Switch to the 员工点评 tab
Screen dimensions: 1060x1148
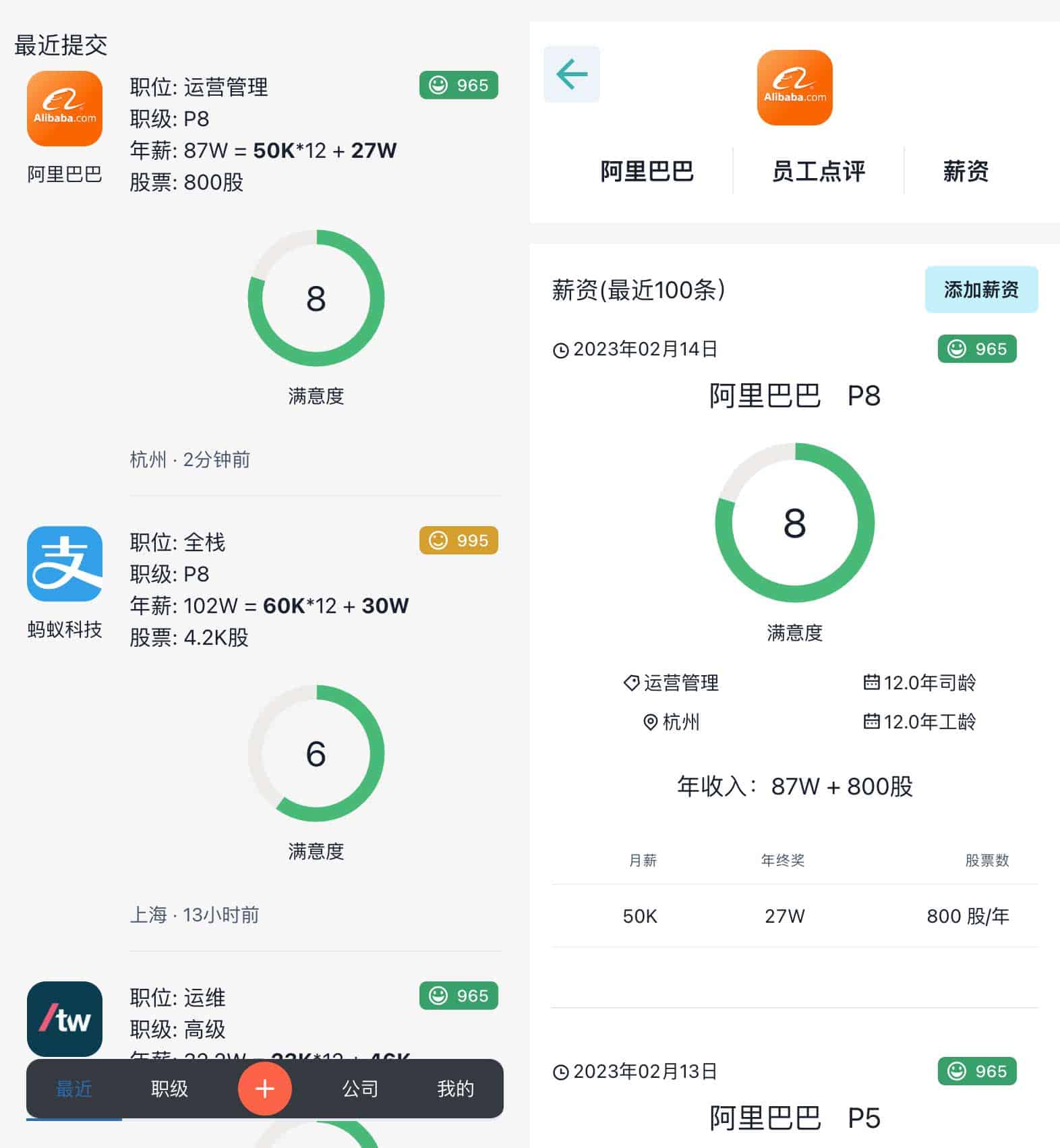click(x=819, y=171)
